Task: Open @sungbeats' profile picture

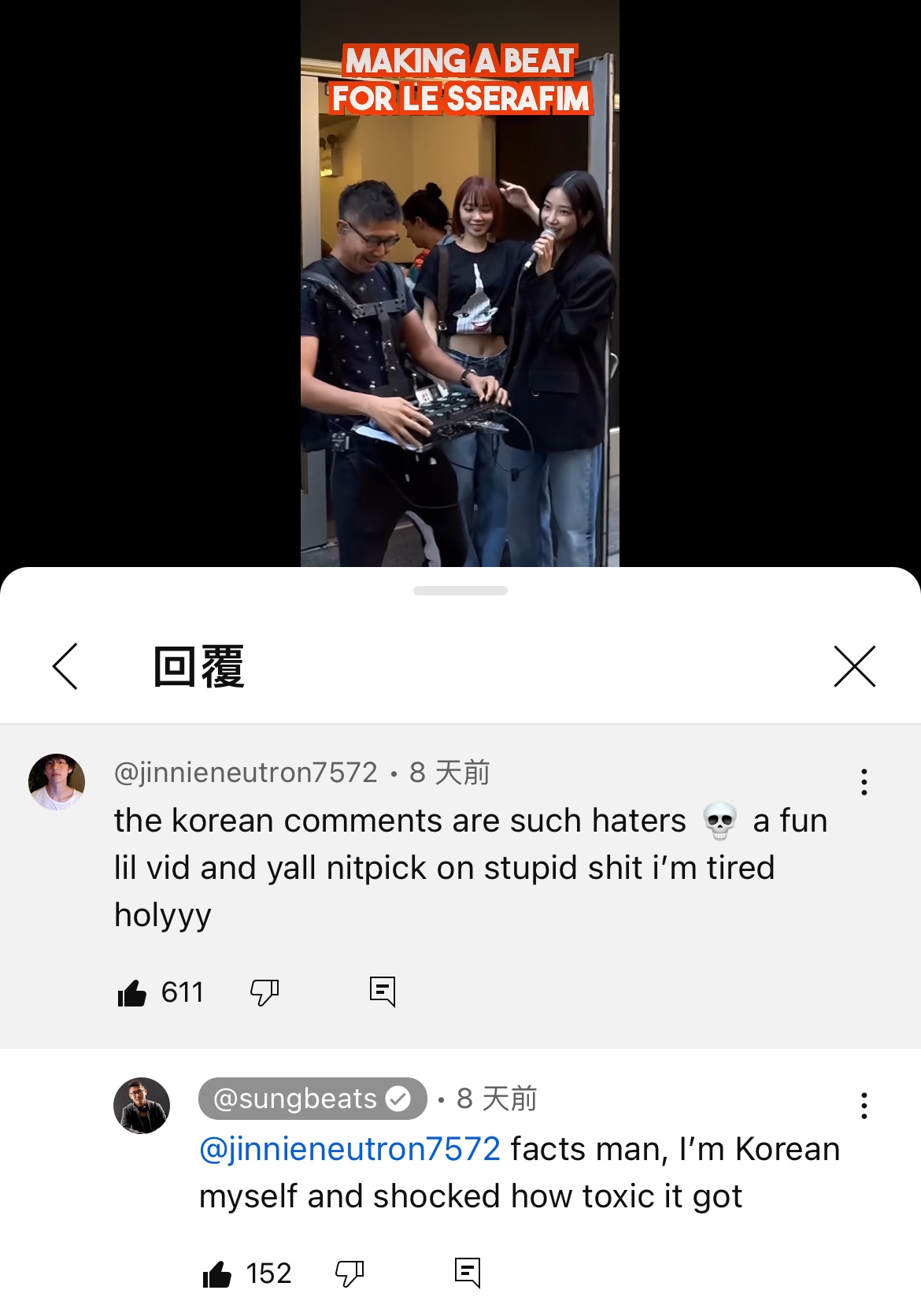Action: (x=142, y=1106)
